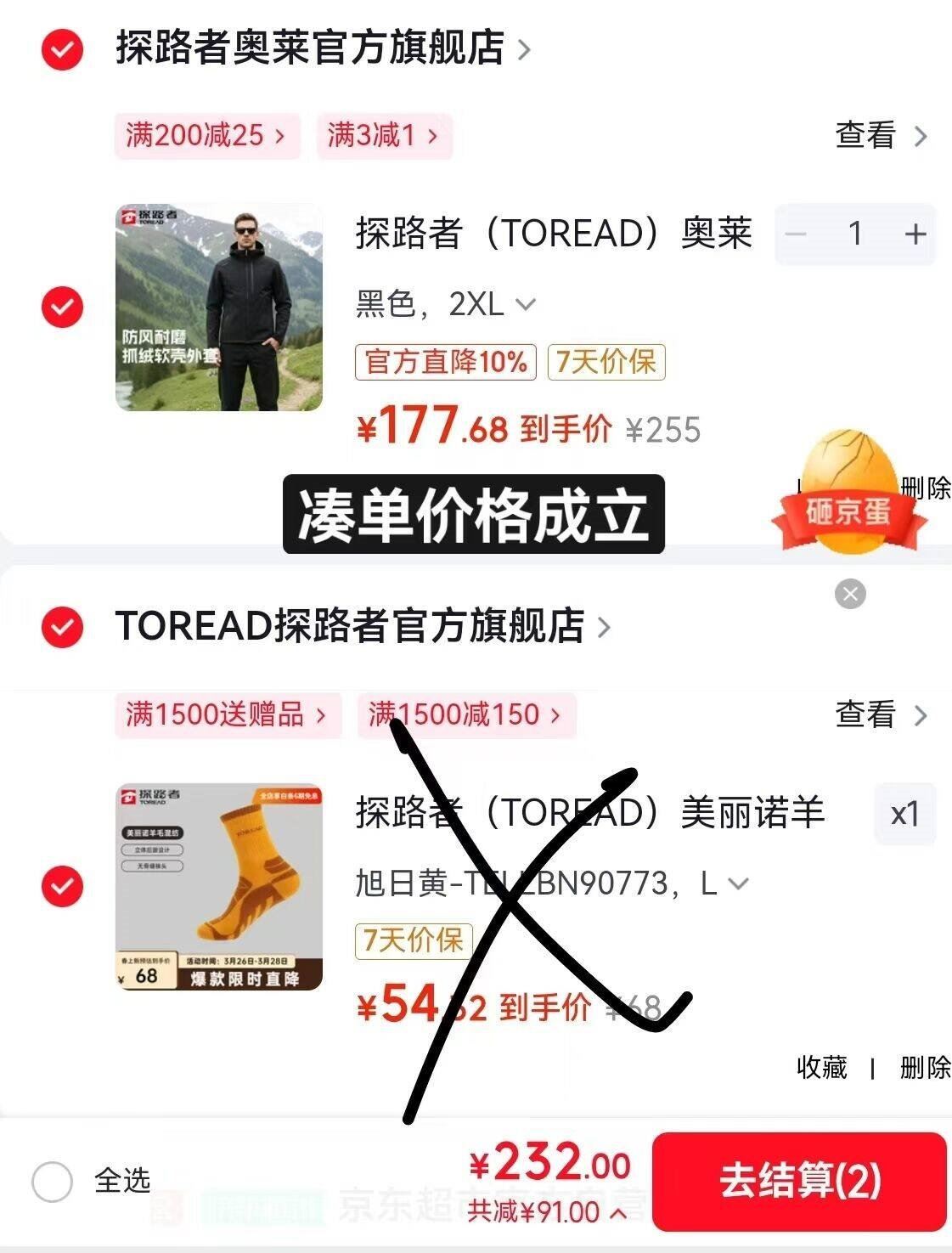This screenshot has height=1253, width=952.
Task: Uncheck the 探路者奥莱官方旗舰店 store checkbox
Action: [62, 50]
